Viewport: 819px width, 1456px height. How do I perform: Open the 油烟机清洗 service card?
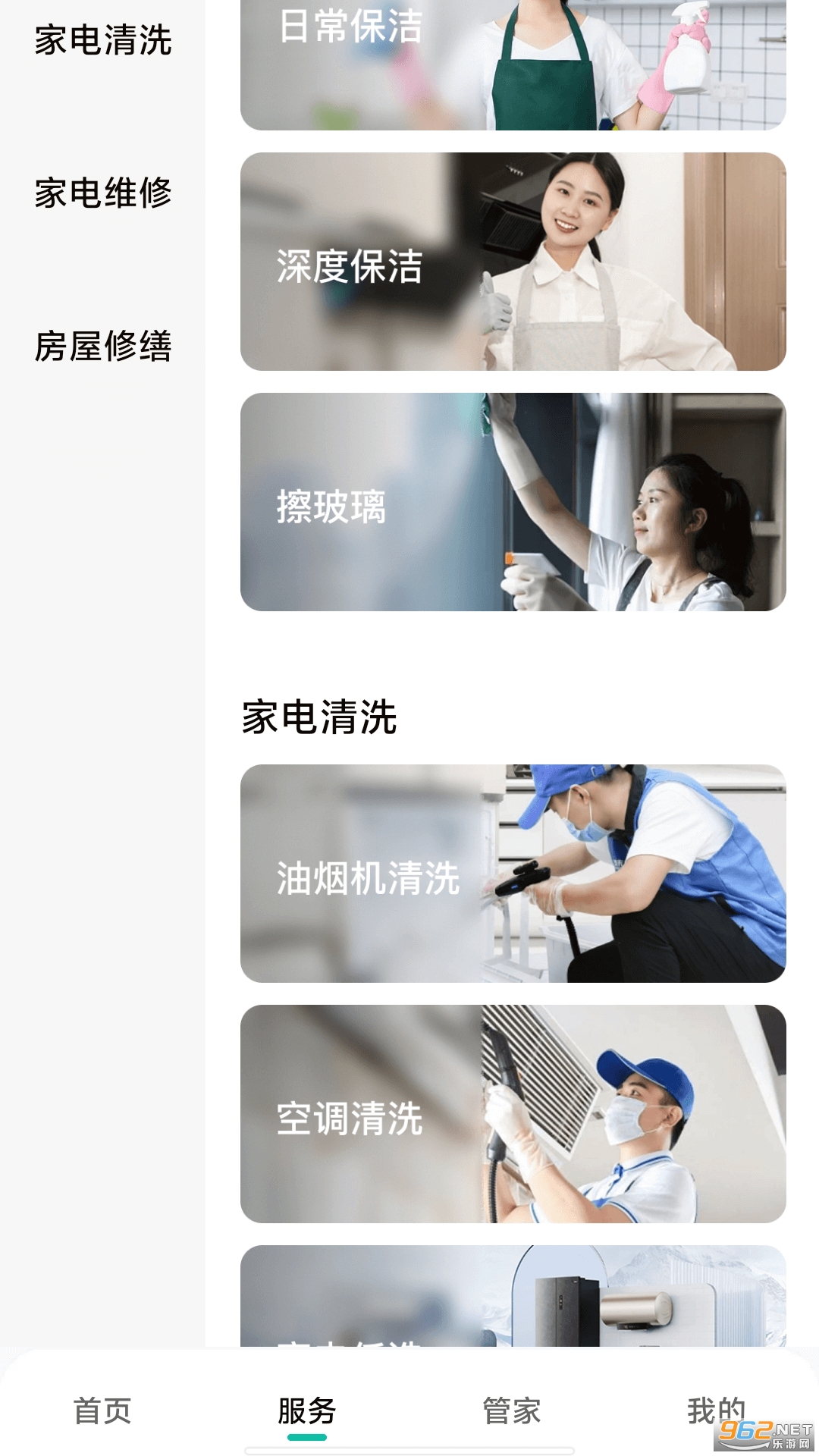tap(513, 874)
